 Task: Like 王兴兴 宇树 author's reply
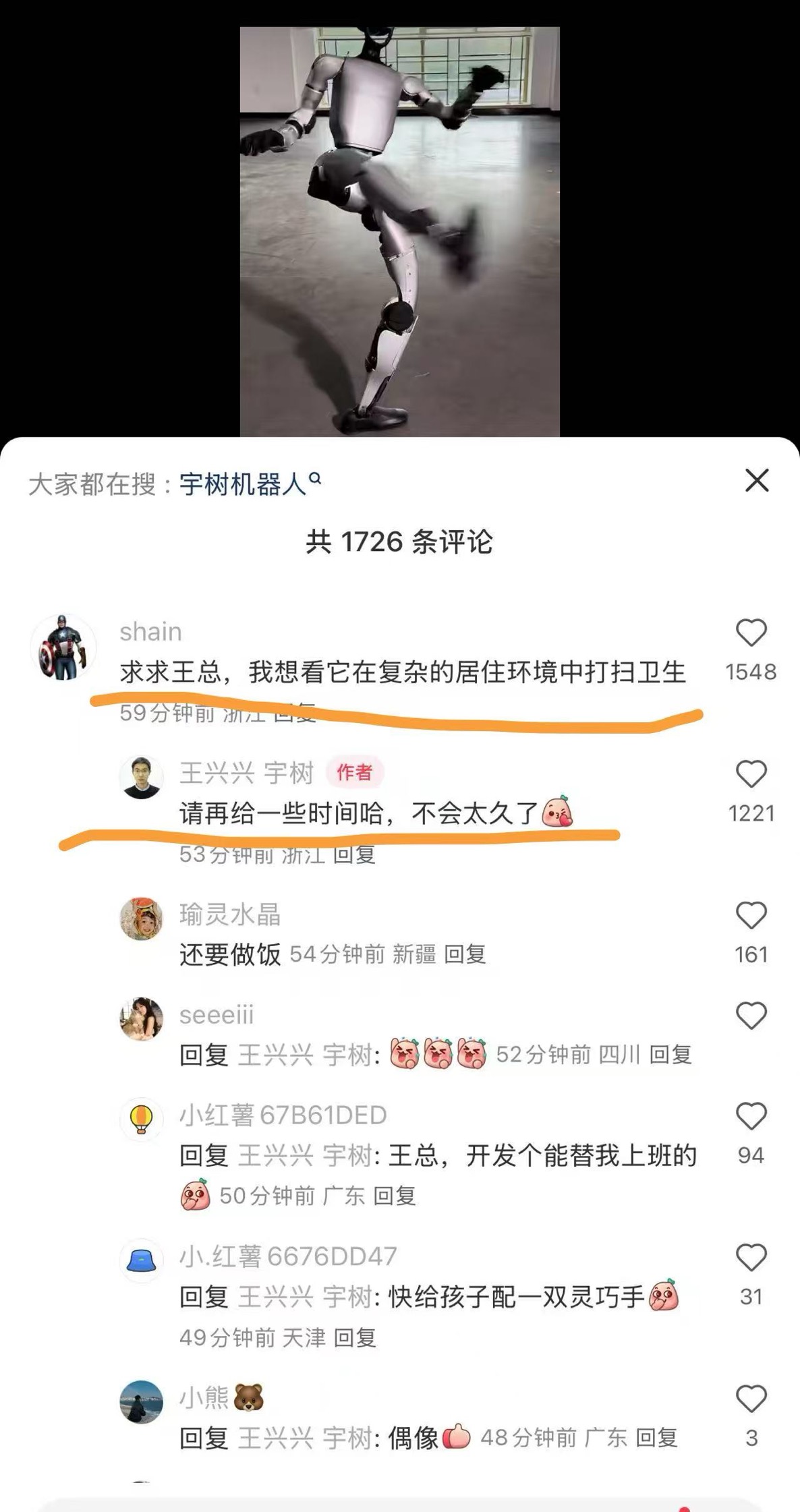click(751, 774)
